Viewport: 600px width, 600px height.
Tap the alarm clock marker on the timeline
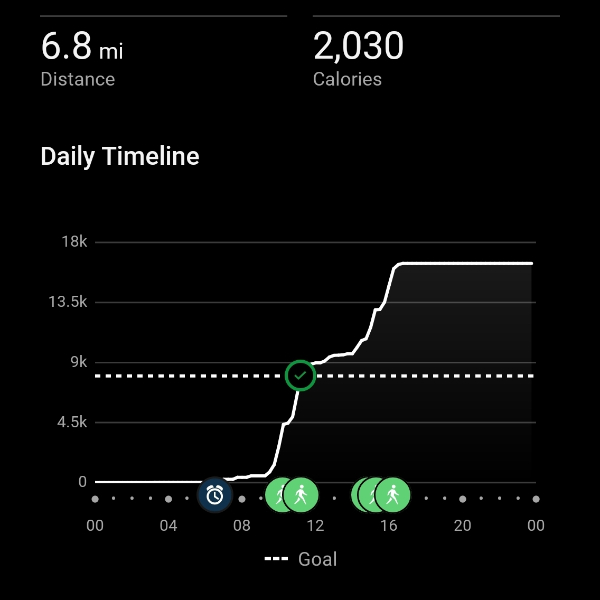(x=214, y=494)
